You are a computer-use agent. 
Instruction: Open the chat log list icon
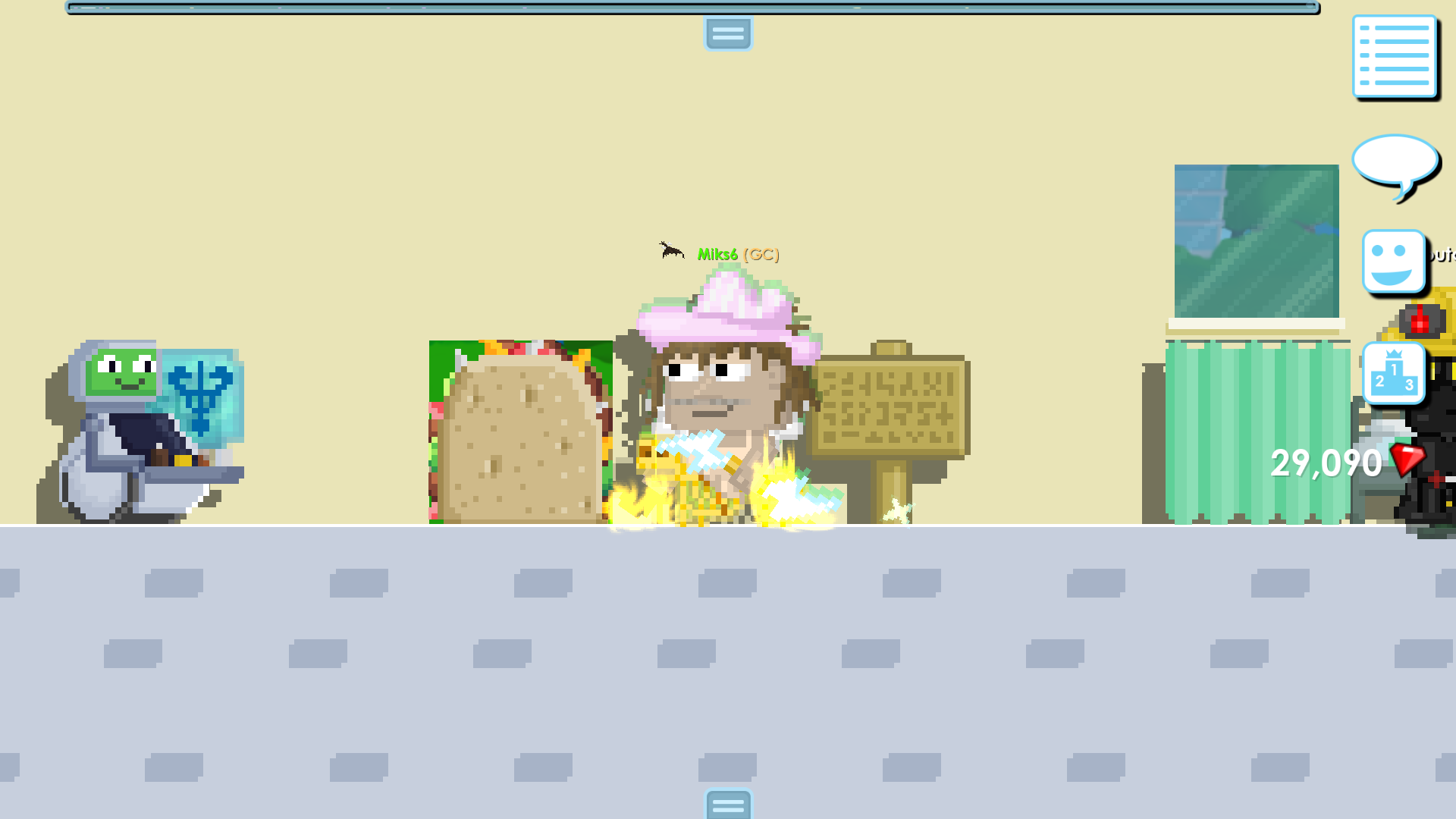click(1395, 57)
